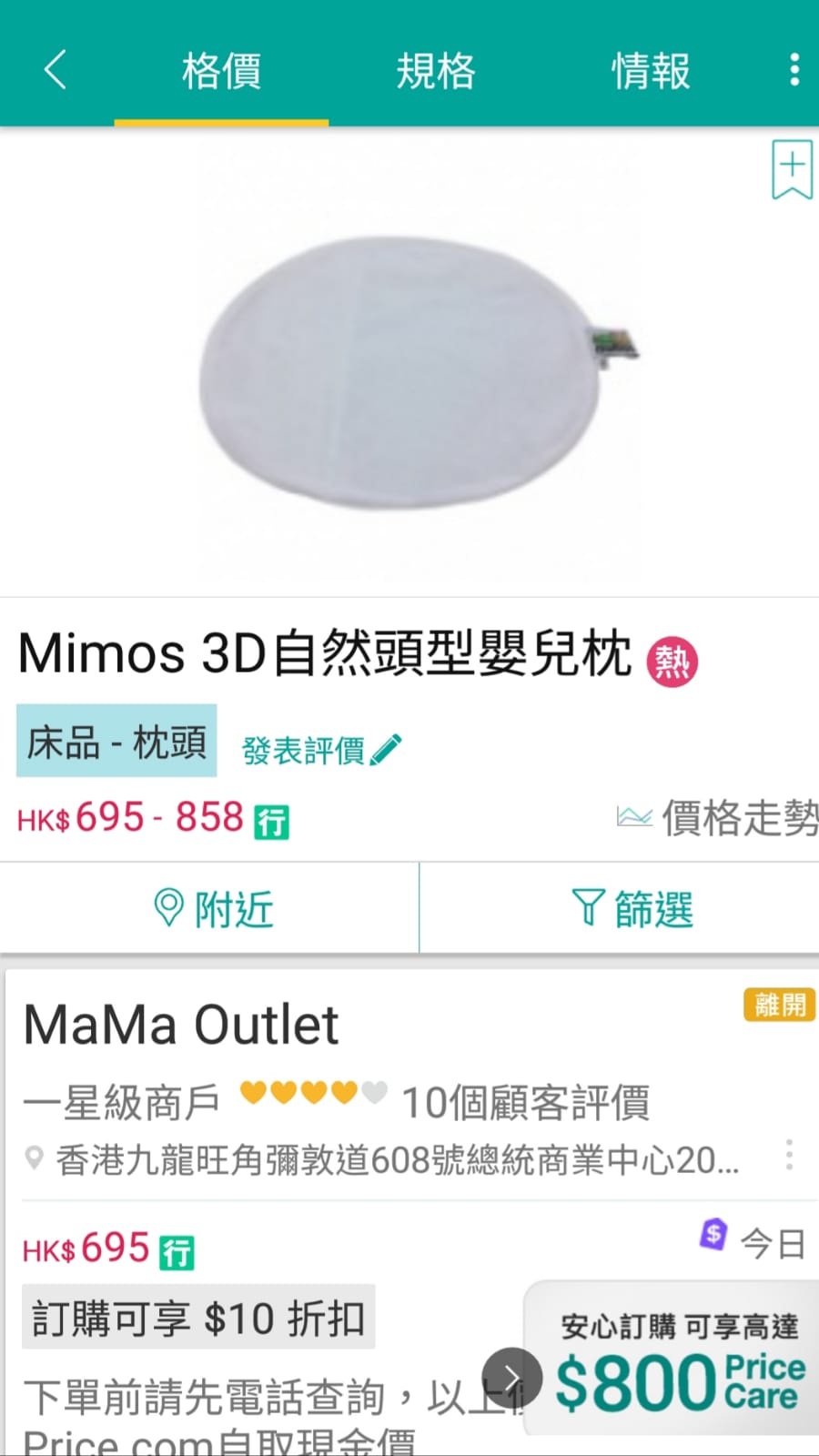Image resolution: width=819 pixels, height=1456 pixels.
Task: Go back using the top-left arrow
Action: tap(56, 69)
